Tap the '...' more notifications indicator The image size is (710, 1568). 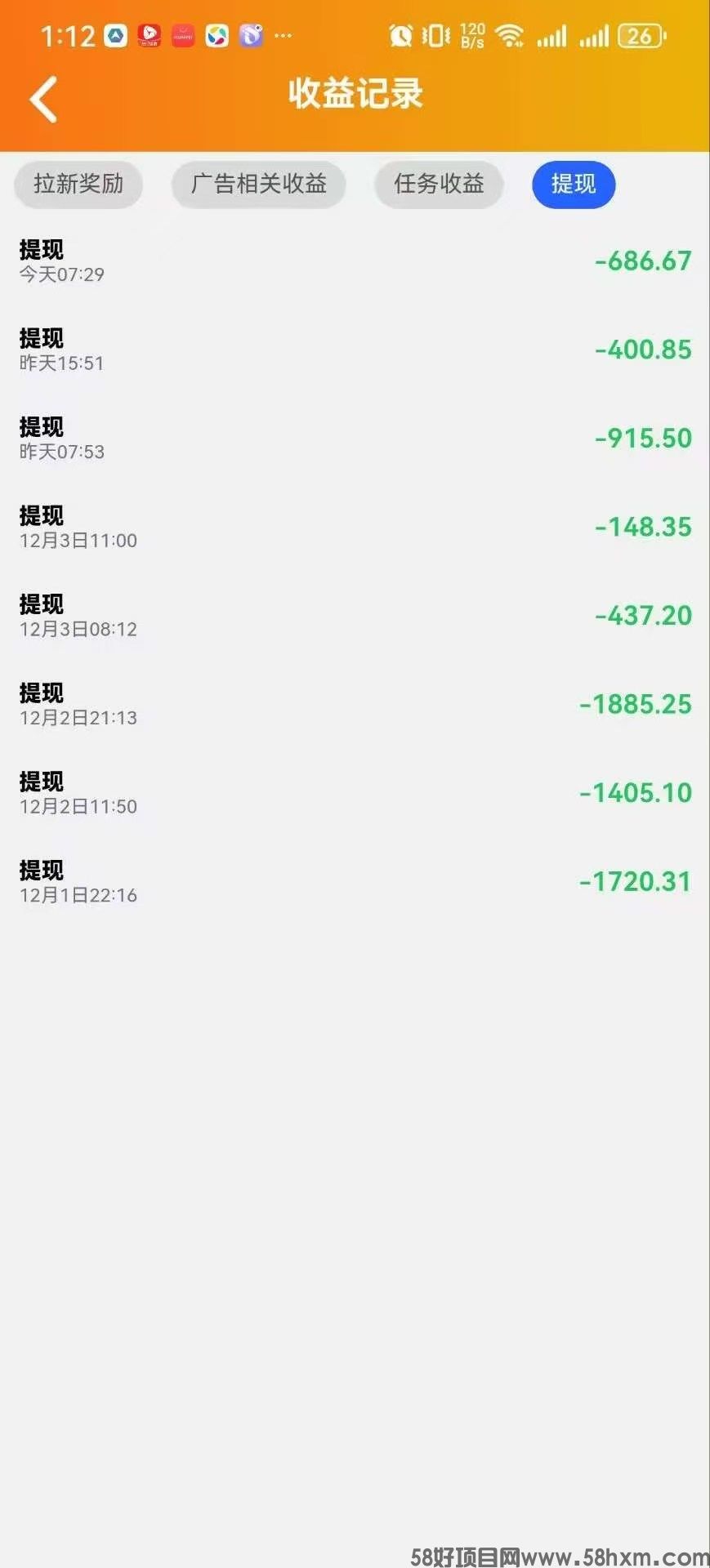tap(283, 36)
